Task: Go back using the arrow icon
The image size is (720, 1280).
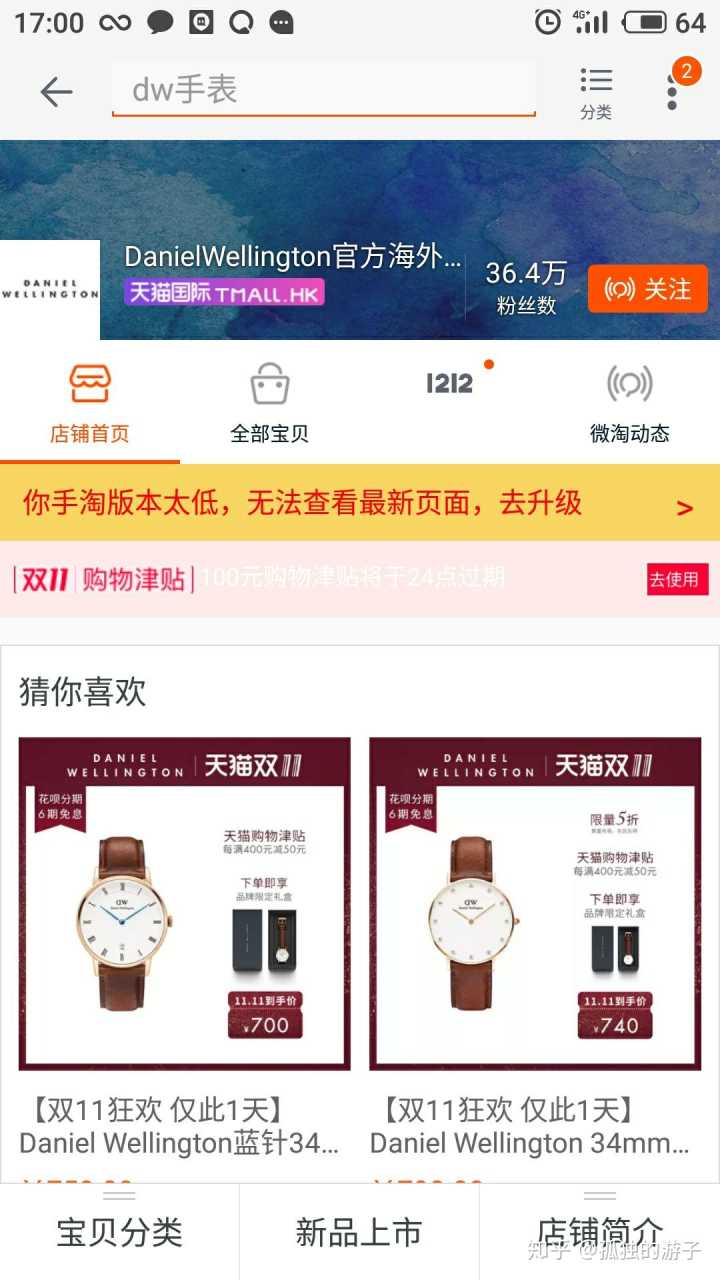Action: coord(56,92)
